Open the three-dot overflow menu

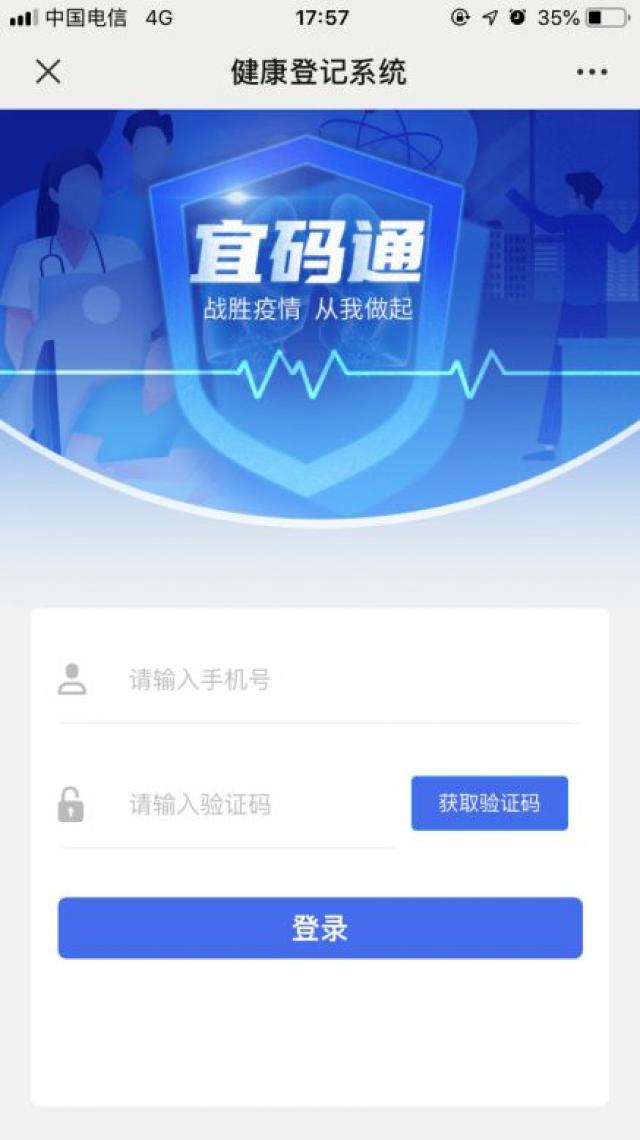[591, 72]
